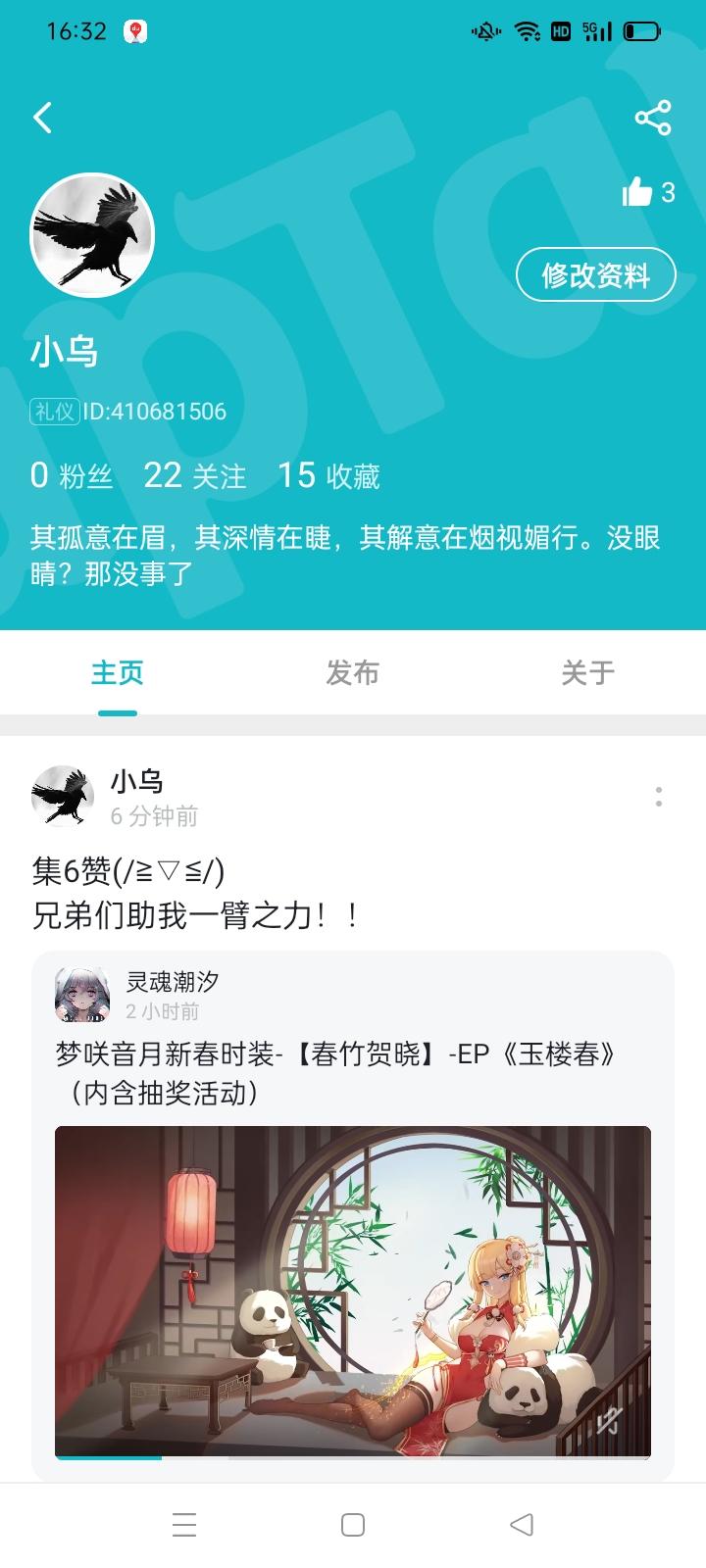The width and height of the screenshot is (706, 1568).
Task: Tap the Android home navigation button
Action: [x=352, y=1524]
